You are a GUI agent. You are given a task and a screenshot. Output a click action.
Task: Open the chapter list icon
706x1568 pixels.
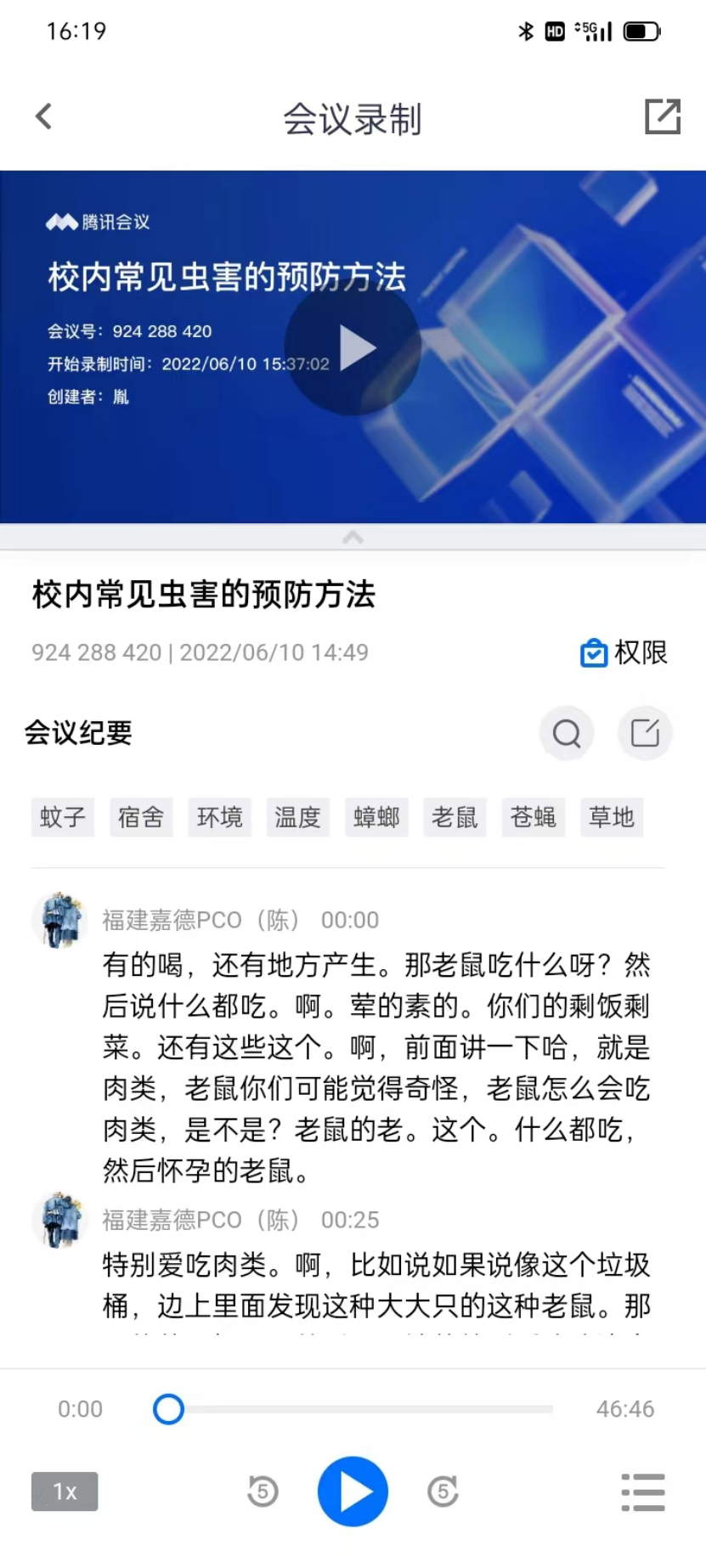[643, 1492]
